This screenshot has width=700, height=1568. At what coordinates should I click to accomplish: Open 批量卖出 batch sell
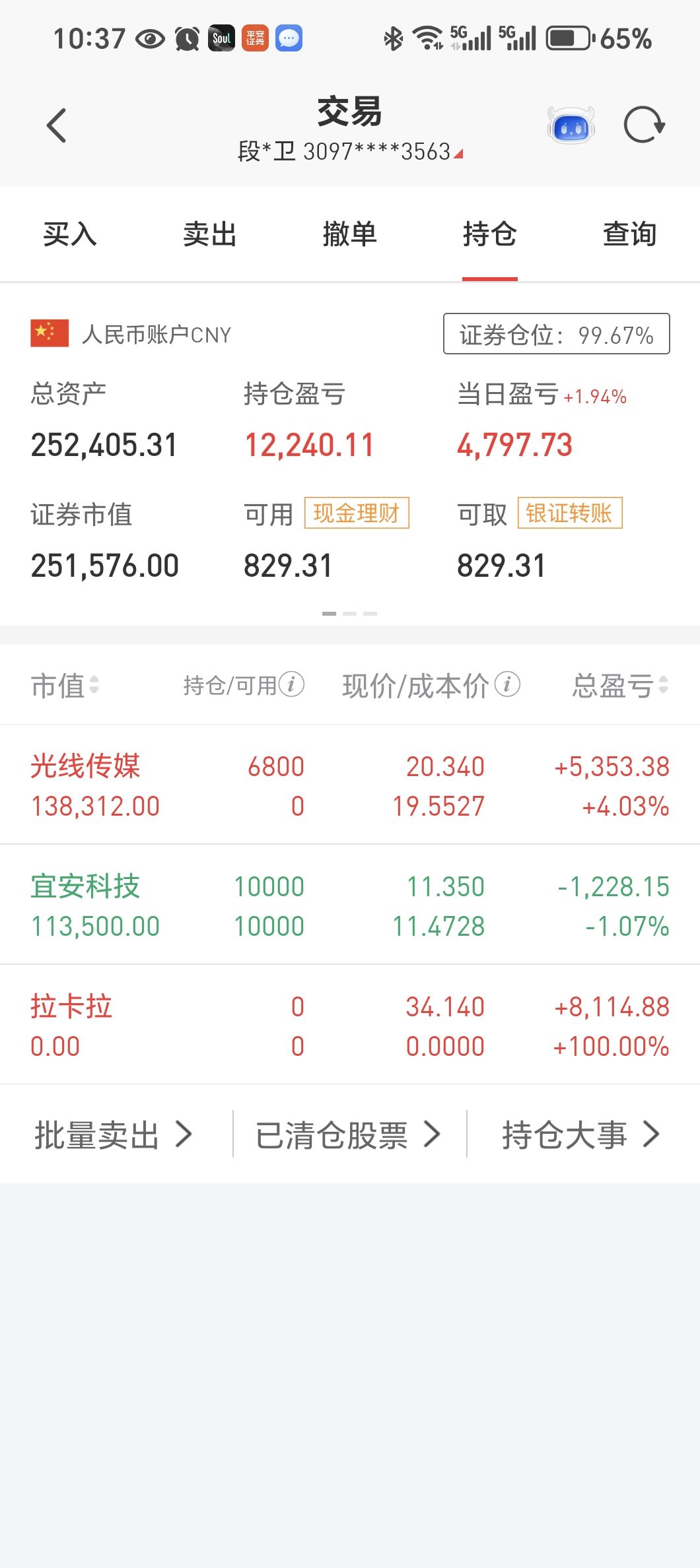(x=114, y=1134)
